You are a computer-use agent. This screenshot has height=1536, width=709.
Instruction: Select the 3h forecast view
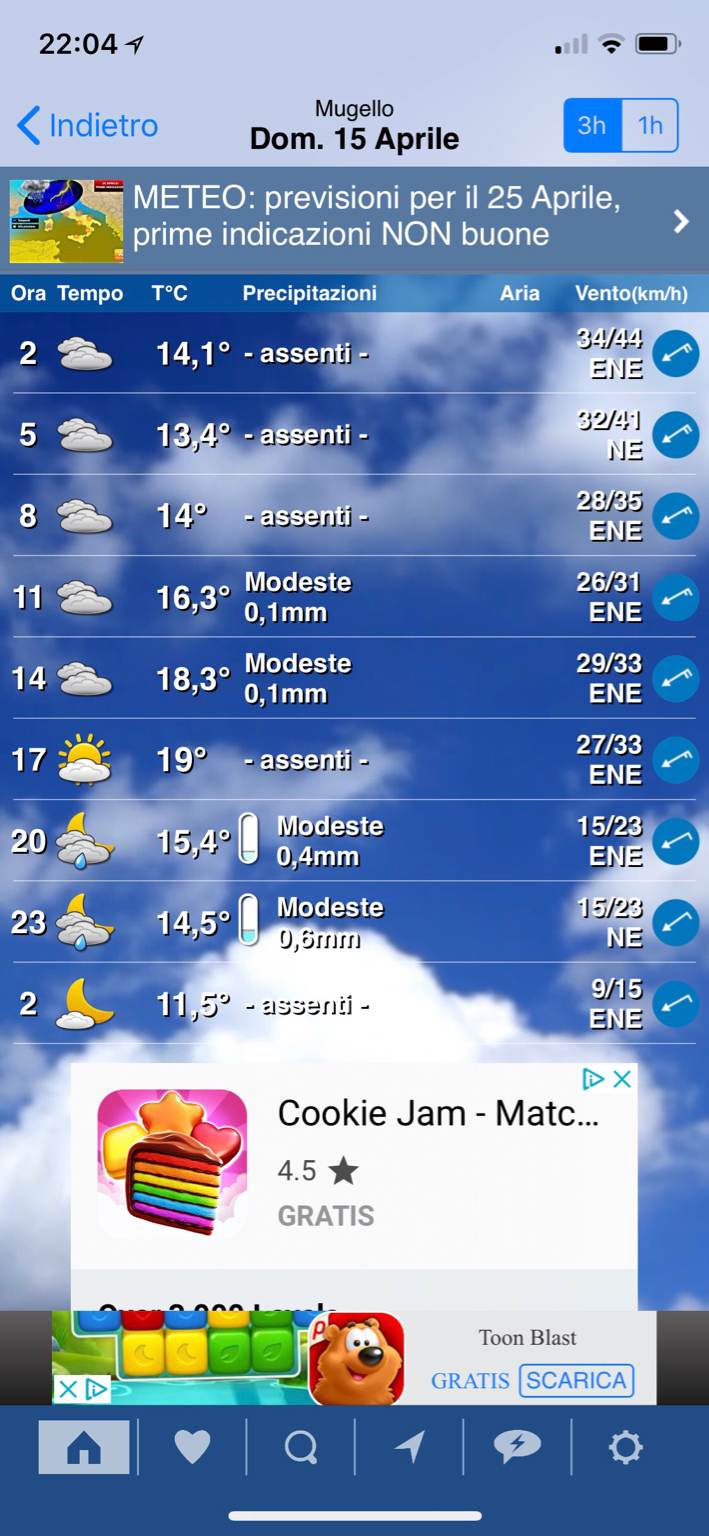pos(592,125)
